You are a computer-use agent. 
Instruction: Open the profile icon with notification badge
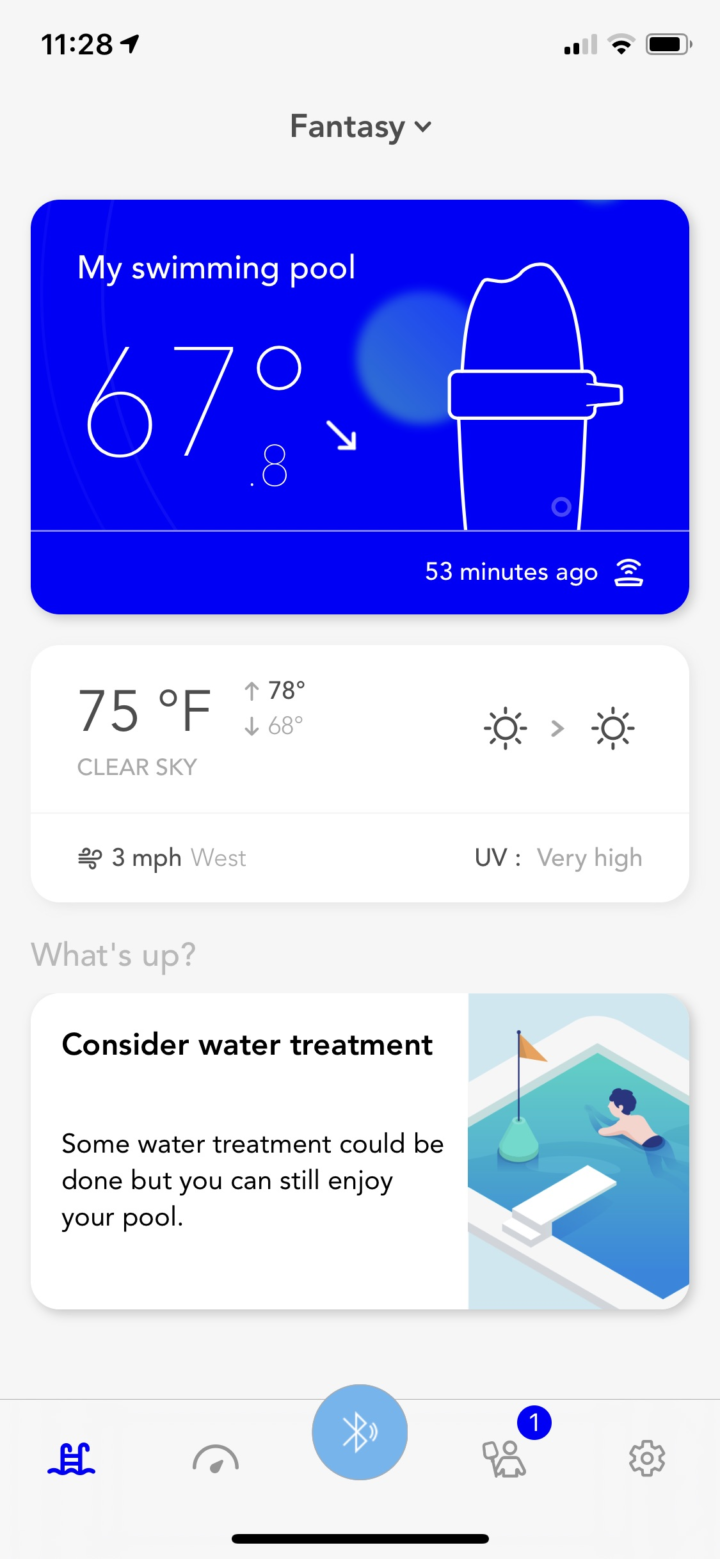pos(505,1458)
